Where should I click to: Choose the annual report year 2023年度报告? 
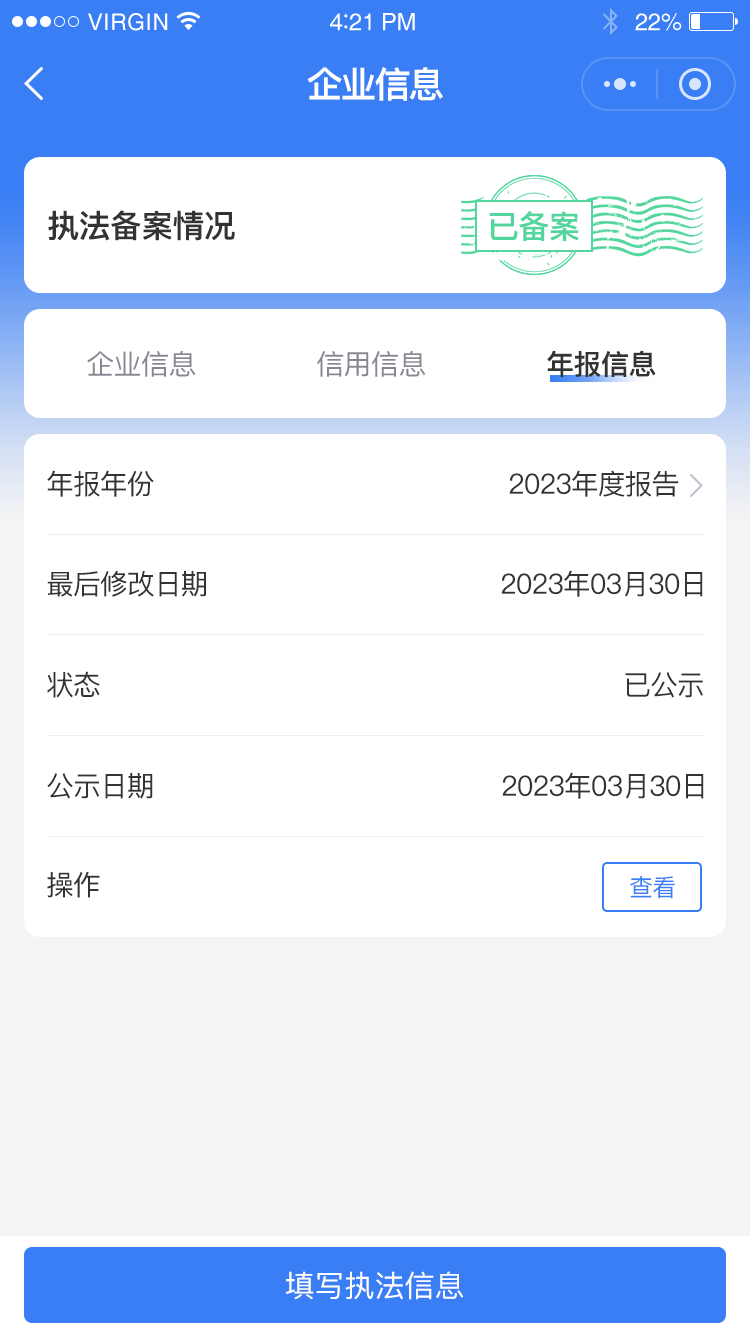coord(605,485)
